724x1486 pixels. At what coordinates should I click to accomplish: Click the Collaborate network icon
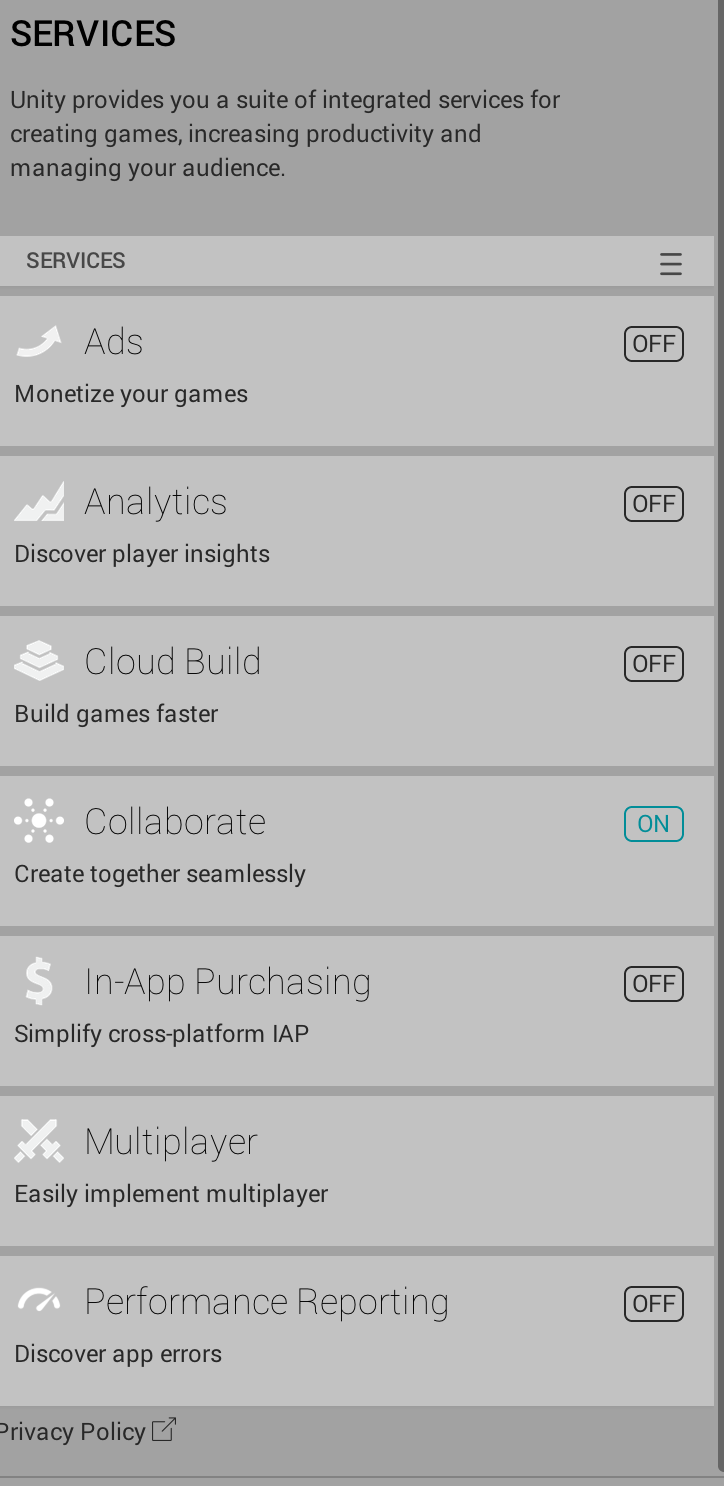[38, 821]
